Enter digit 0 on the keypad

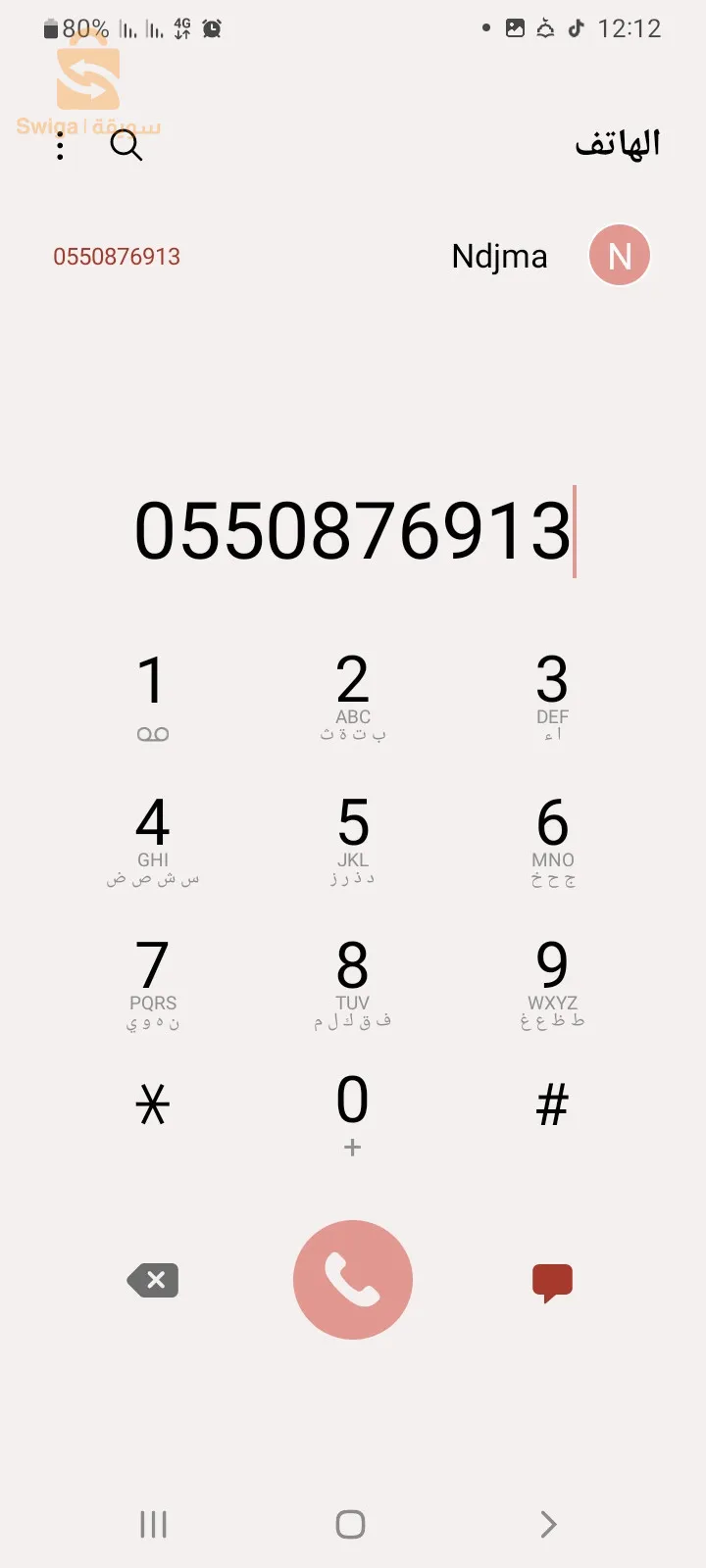click(x=353, y=1111)
